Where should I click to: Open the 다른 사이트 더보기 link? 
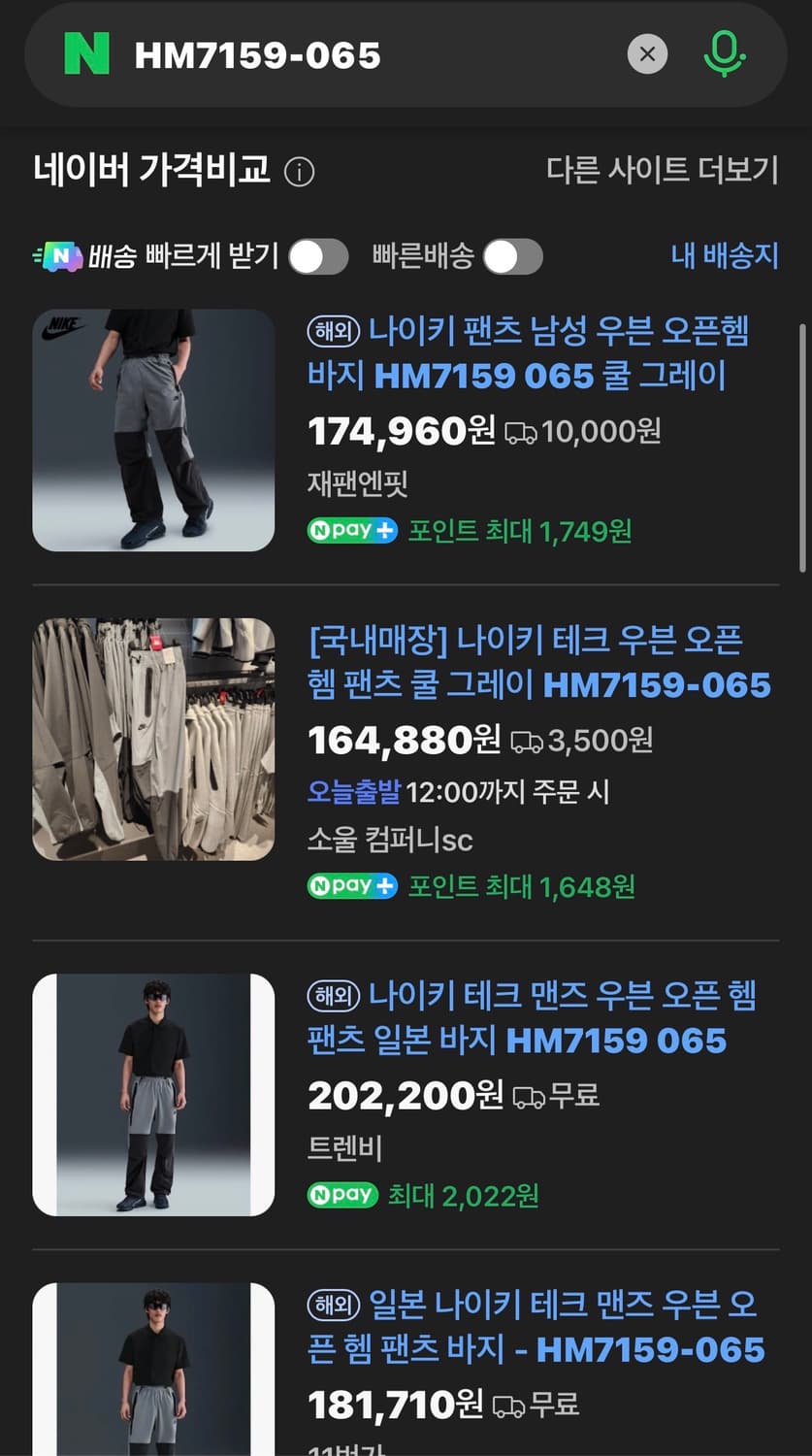tap(663, 169)
